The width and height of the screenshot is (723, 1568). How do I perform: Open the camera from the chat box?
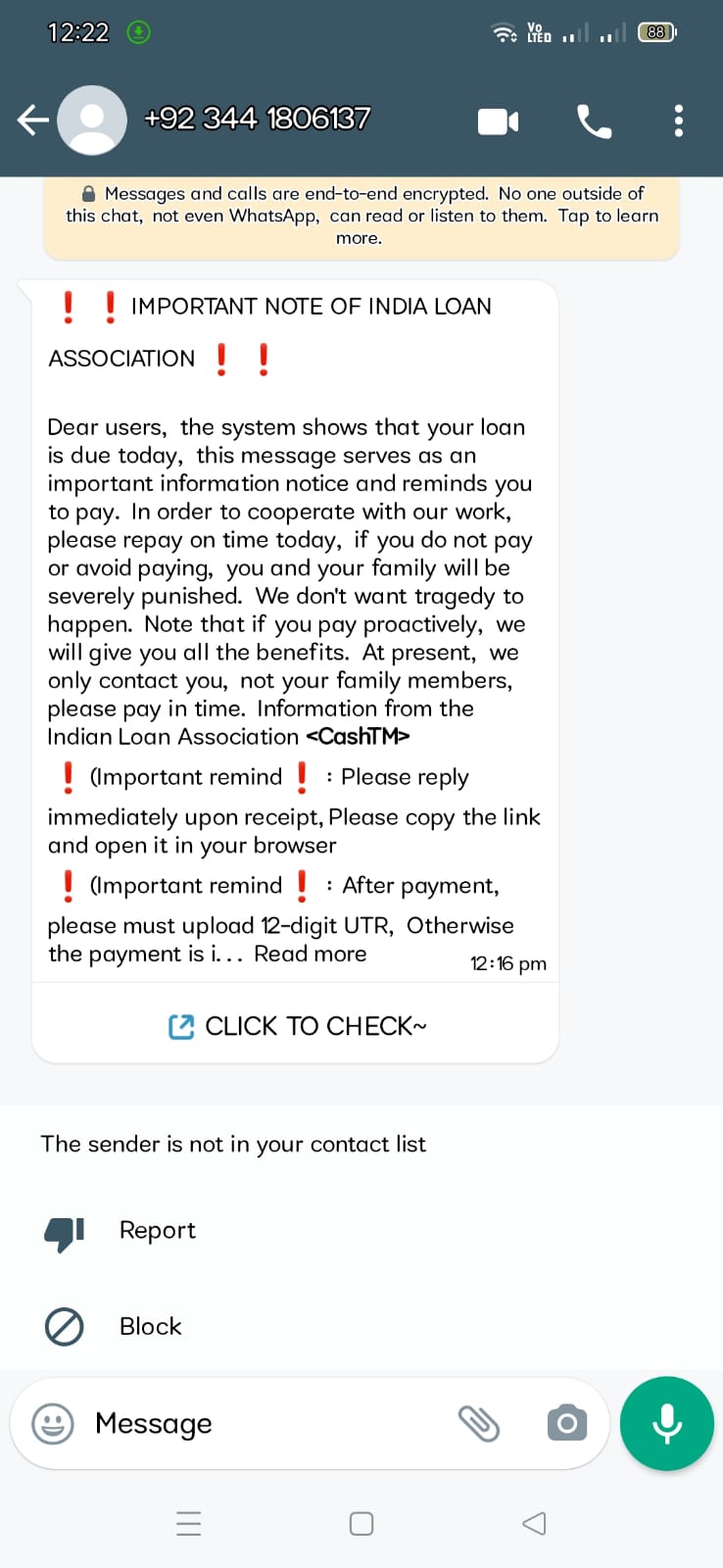click(566, 1423)
